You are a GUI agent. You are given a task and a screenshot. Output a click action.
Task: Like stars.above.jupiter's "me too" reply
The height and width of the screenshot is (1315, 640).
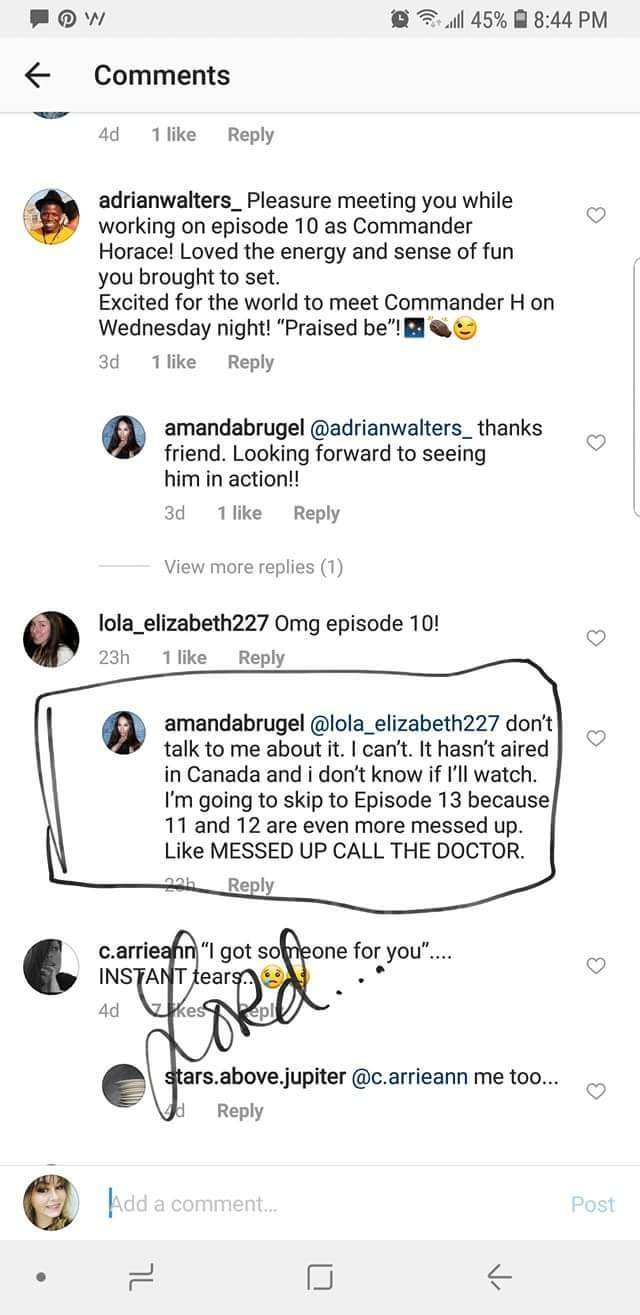[x=596, y=1091]
